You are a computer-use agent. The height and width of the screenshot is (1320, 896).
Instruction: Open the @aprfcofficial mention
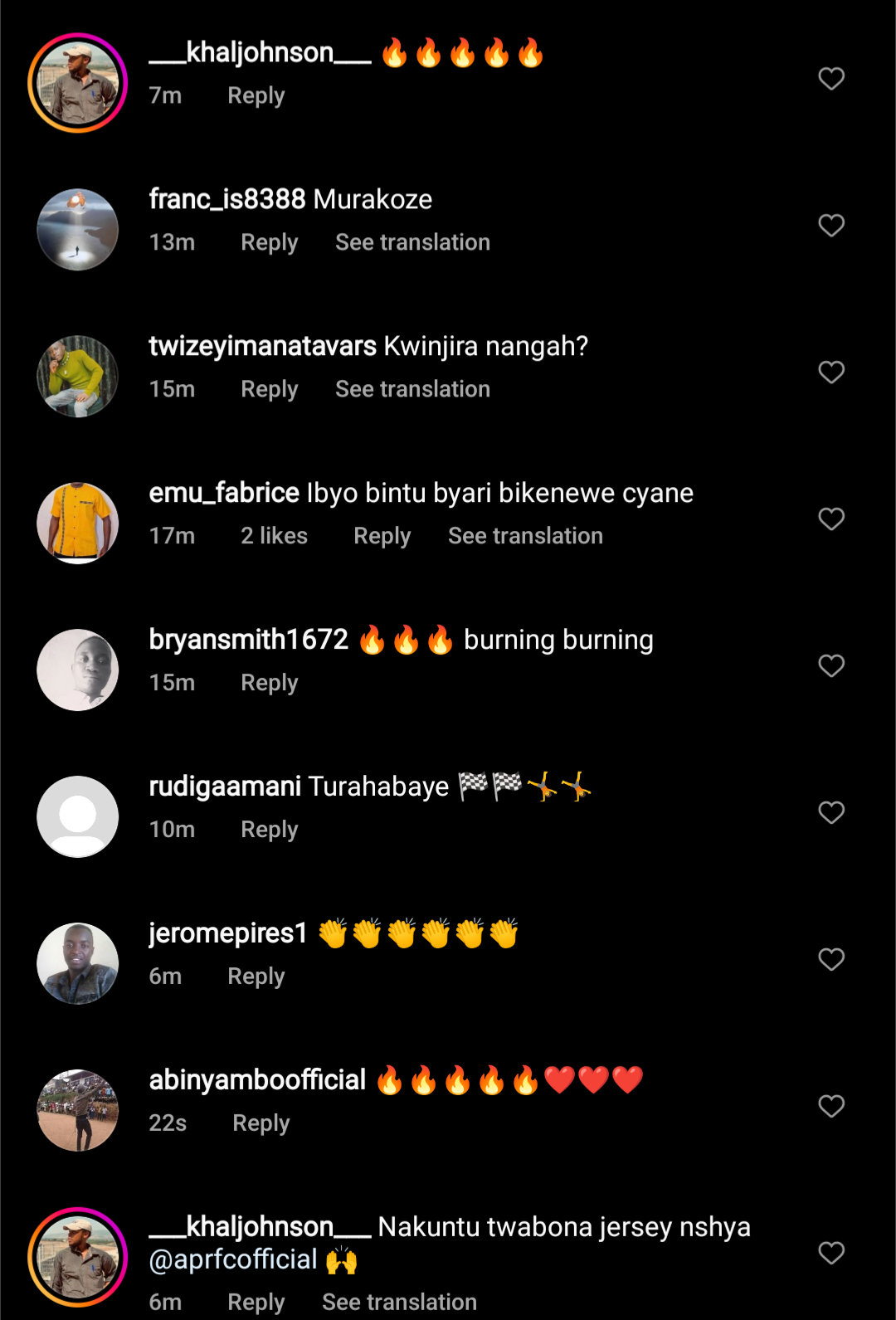pos(233,1259)
